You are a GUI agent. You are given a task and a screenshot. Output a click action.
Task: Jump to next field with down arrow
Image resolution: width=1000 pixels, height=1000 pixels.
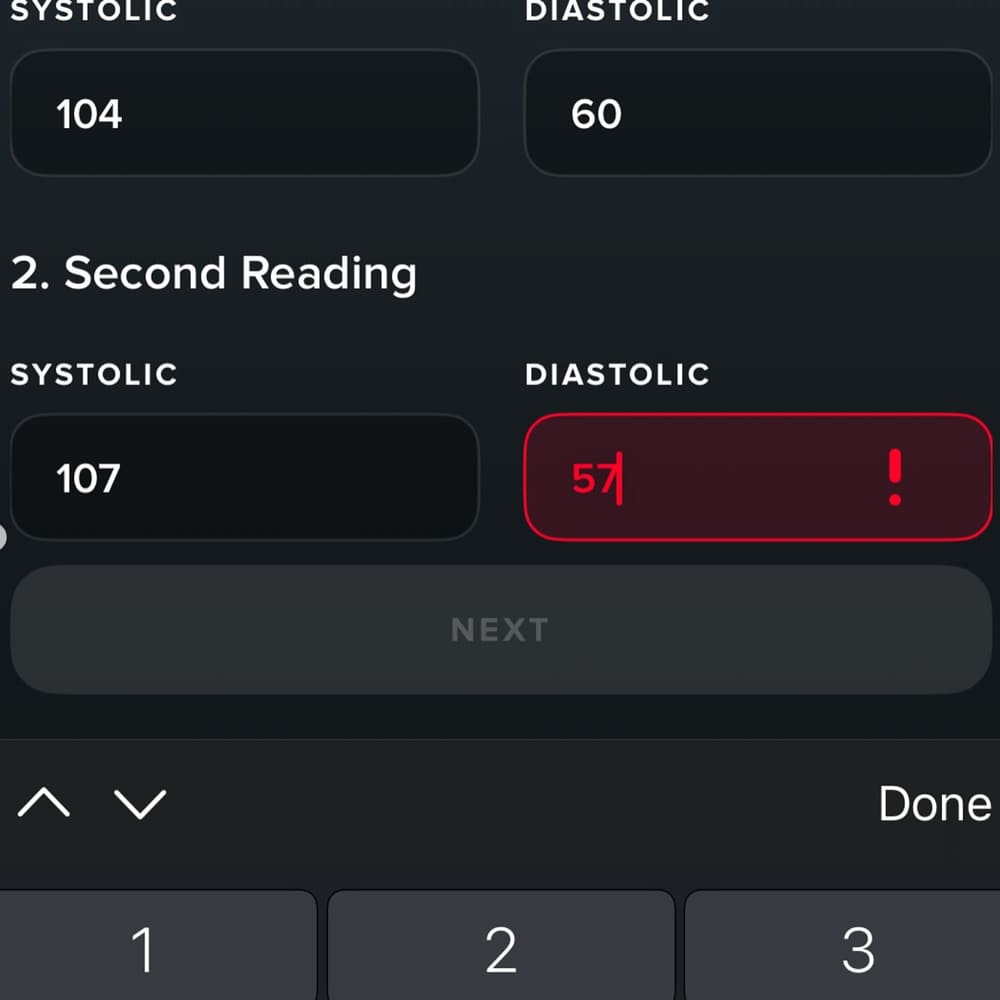click(x=140, y=803)
